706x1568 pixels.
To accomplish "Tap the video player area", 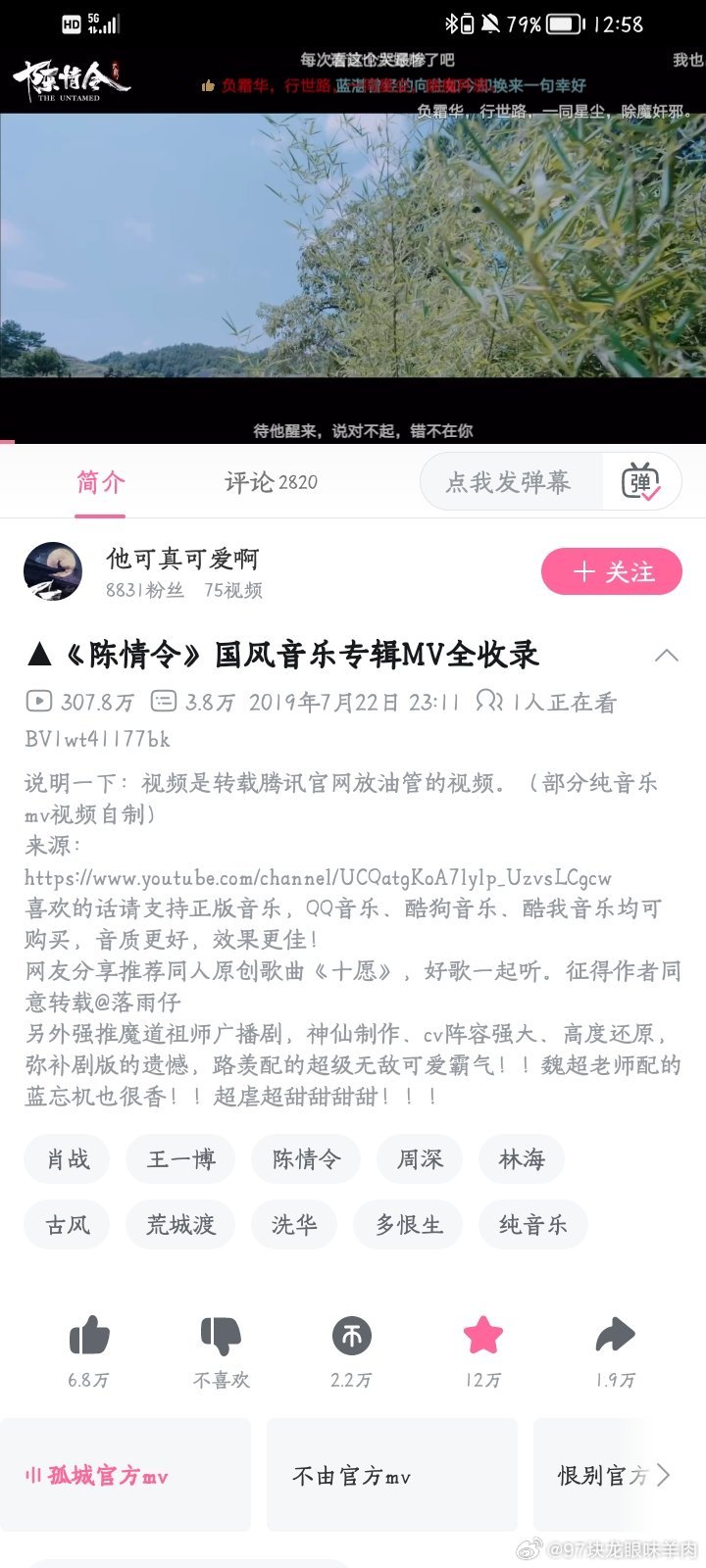I will coord(353,245).
